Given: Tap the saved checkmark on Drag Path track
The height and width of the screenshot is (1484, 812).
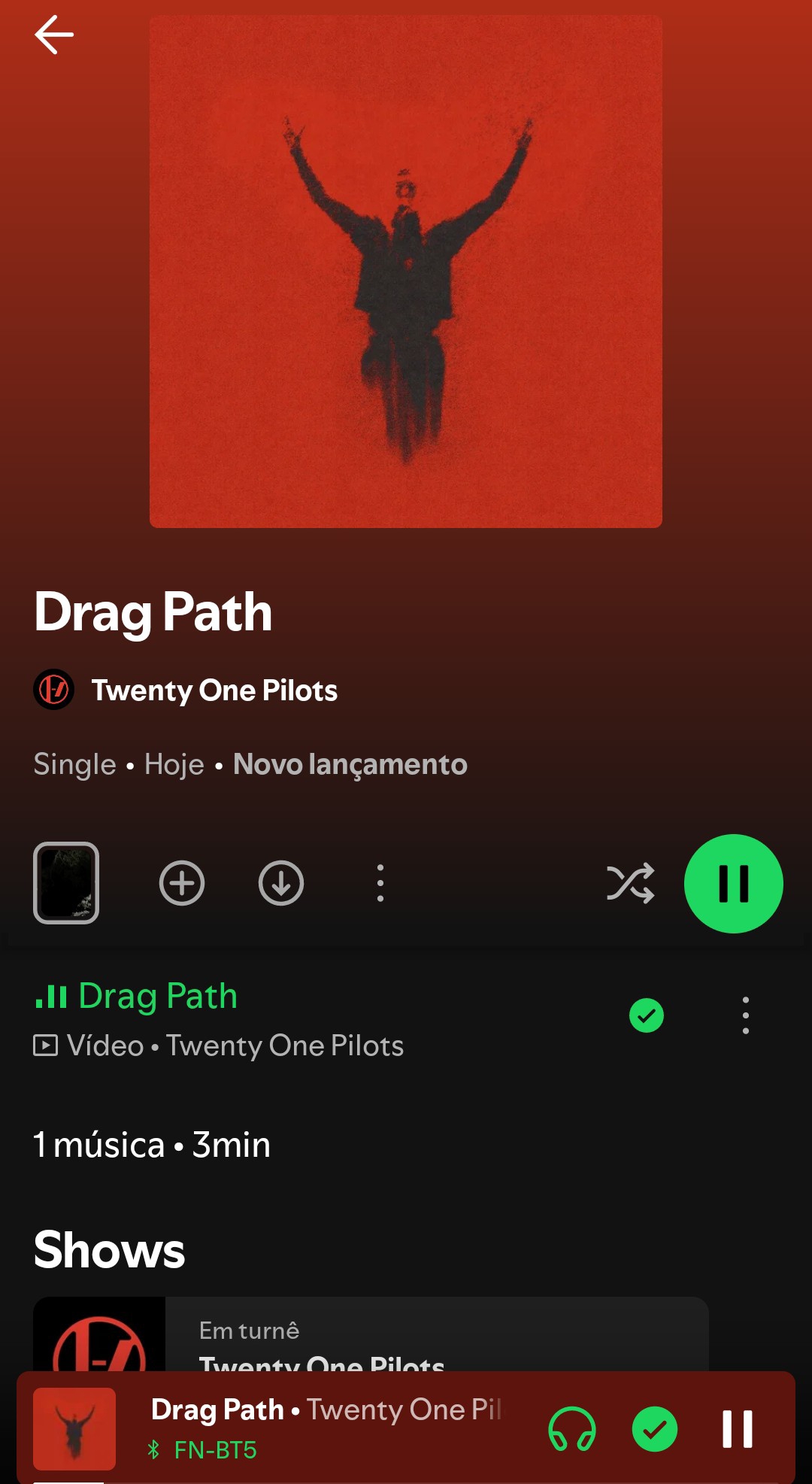Looking at the screenshot, I should [x=647, y=1015].
